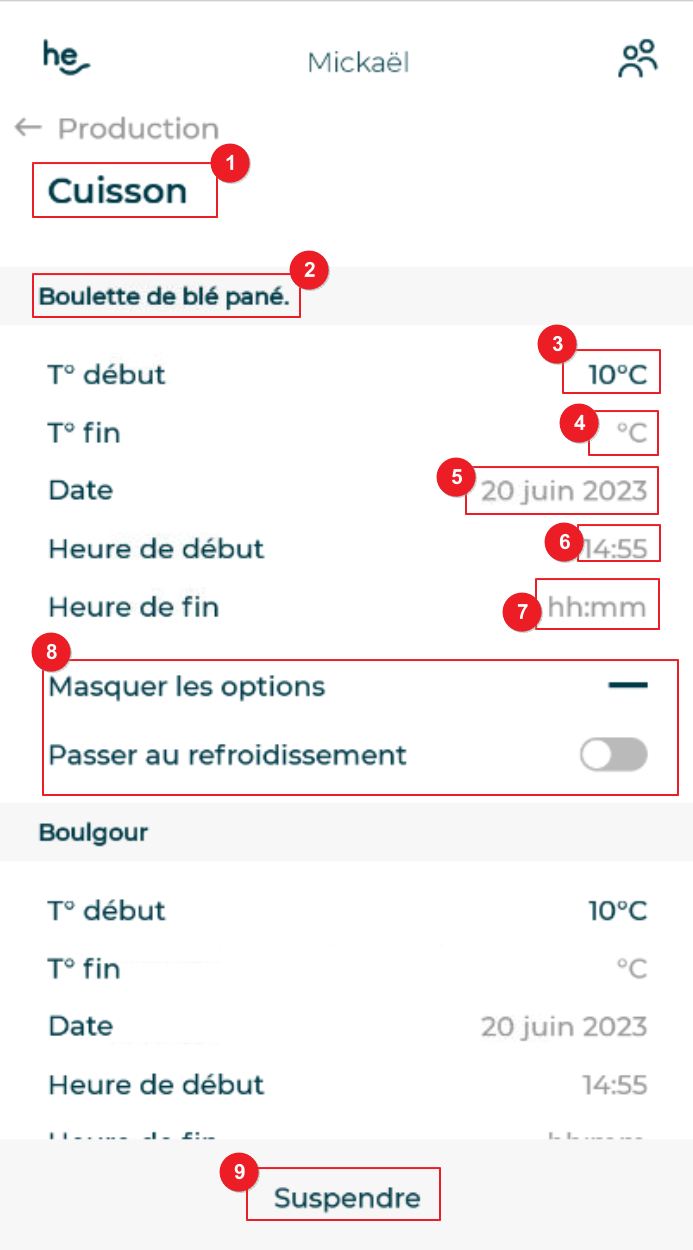Enter T° fin for Boulgour
The width and height of the screenshot is (693, 1250).
point(630,969)
